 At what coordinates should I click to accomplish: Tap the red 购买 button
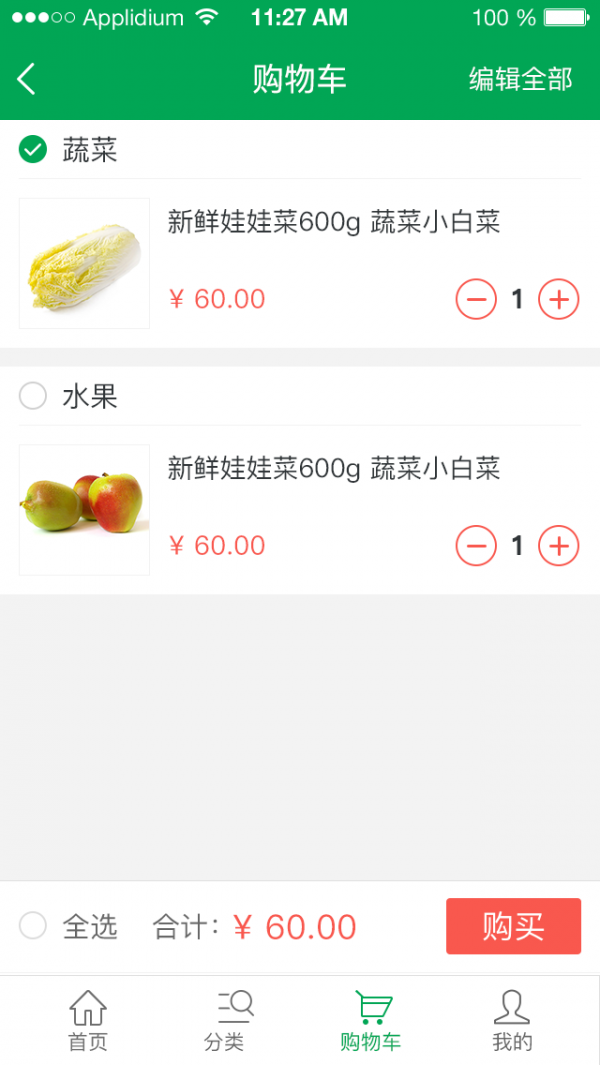513,926
